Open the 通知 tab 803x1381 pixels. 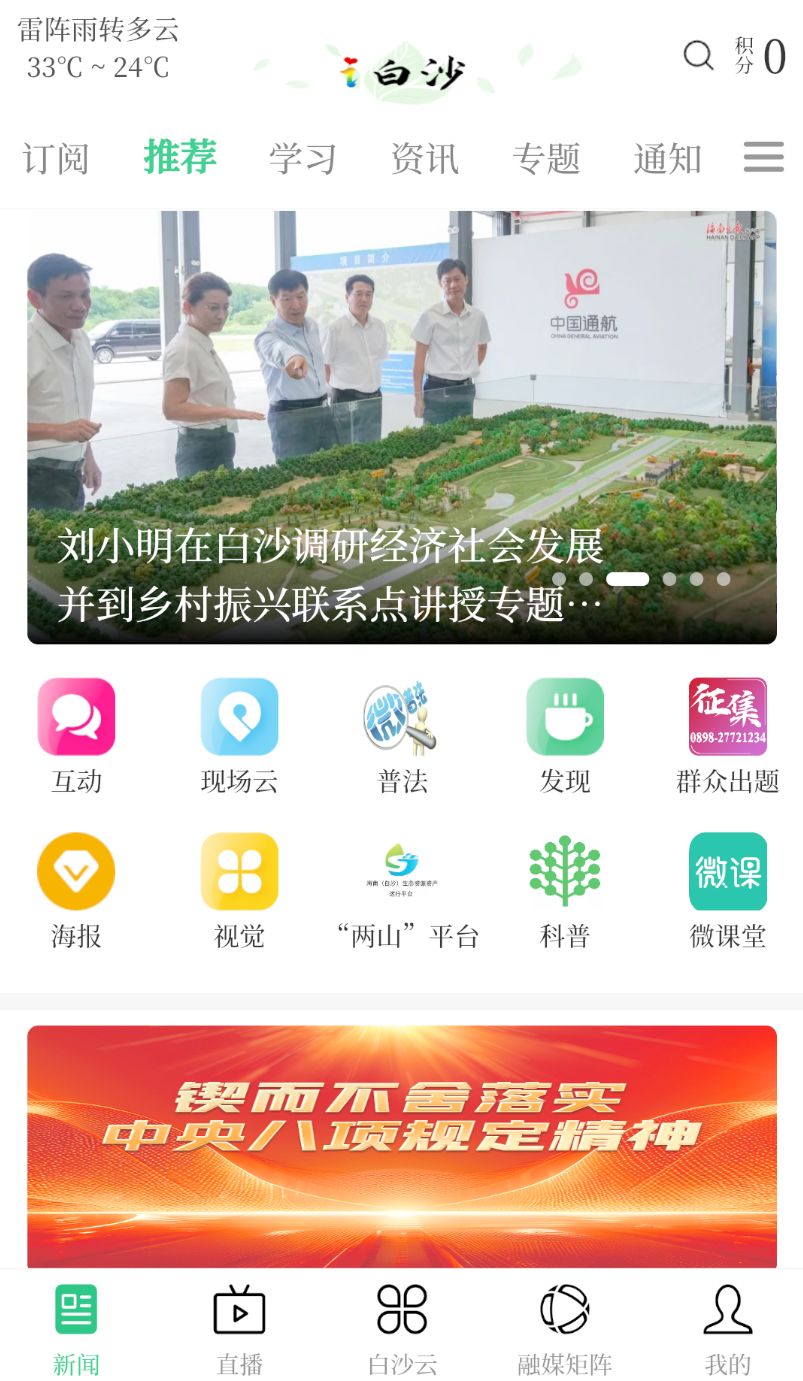pos(668,159)
